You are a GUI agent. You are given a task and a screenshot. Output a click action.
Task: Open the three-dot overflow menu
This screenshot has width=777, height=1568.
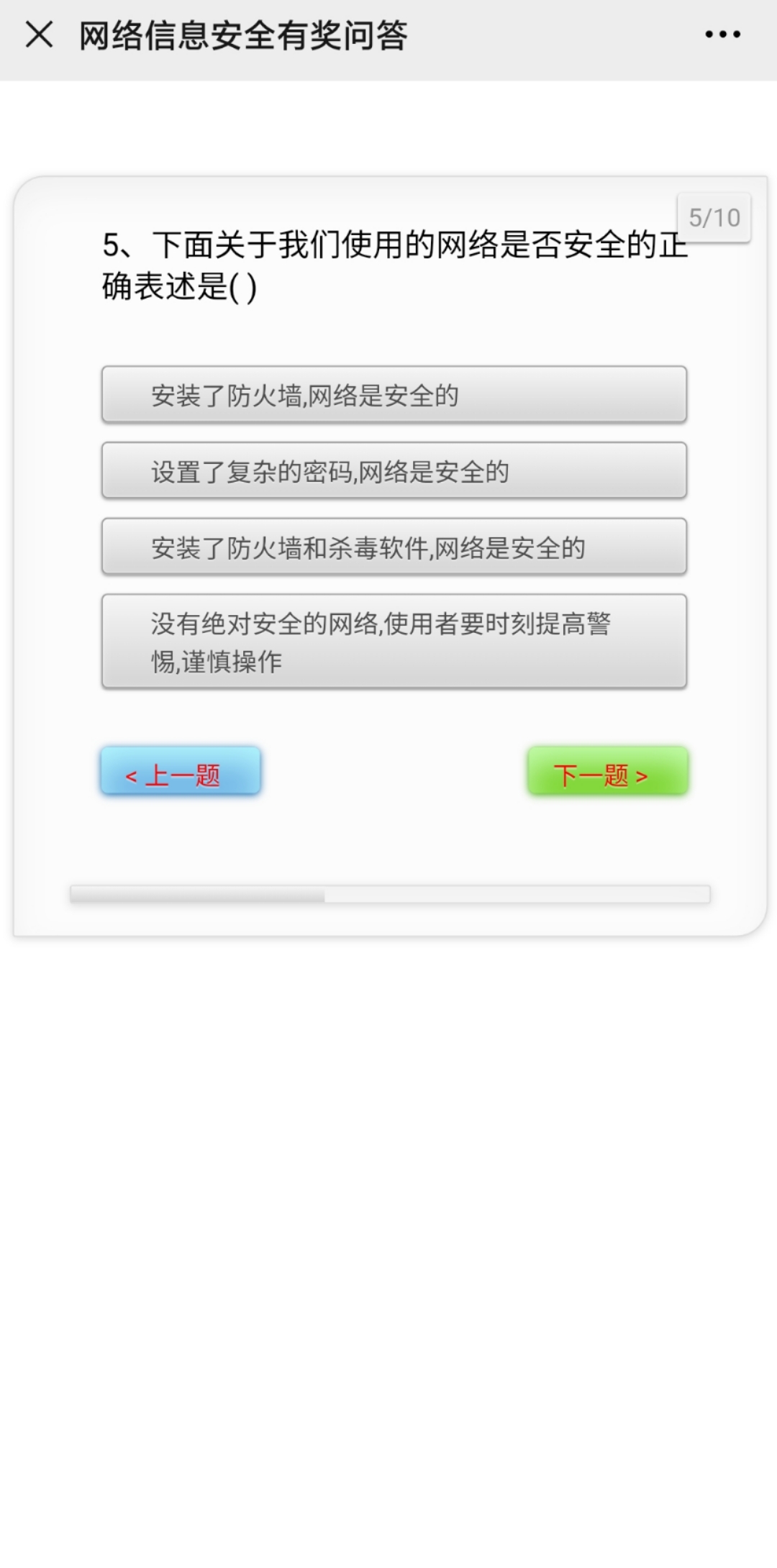[722, 35]
